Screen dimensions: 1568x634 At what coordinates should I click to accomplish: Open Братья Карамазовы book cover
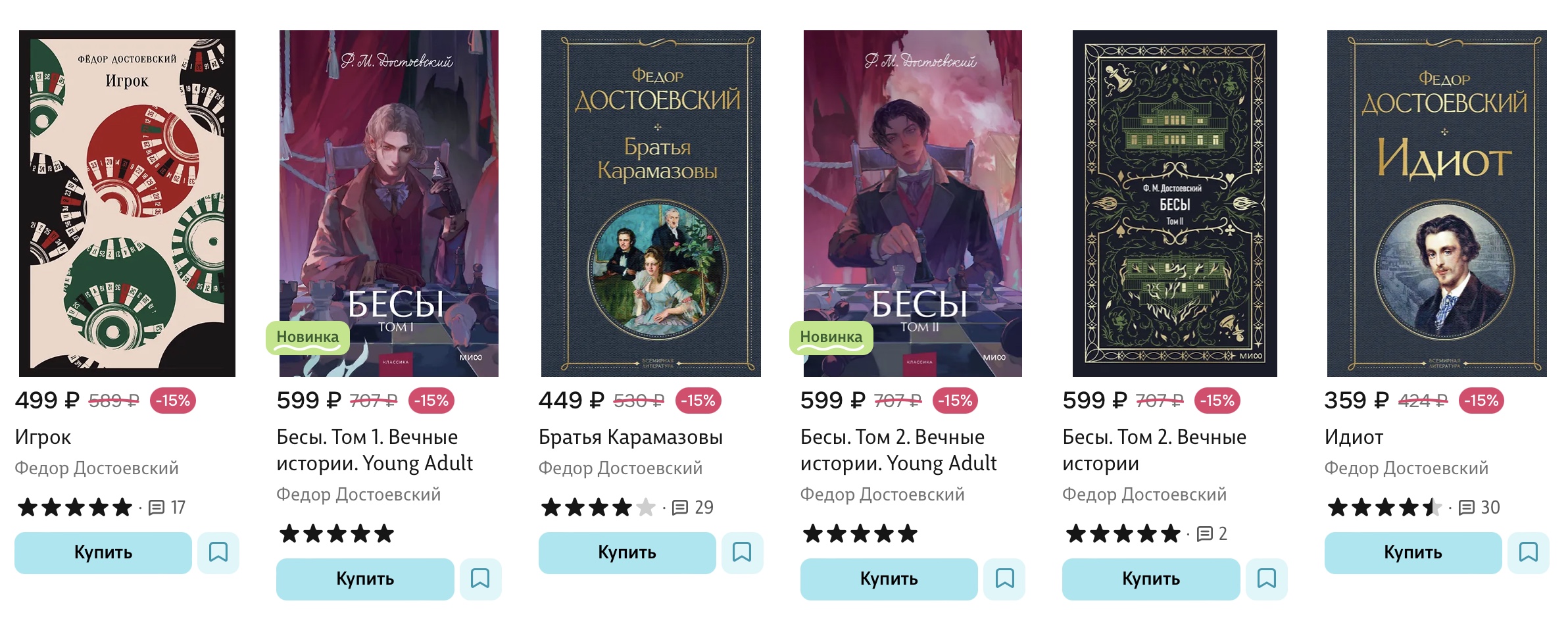click(x=650, y=203)
